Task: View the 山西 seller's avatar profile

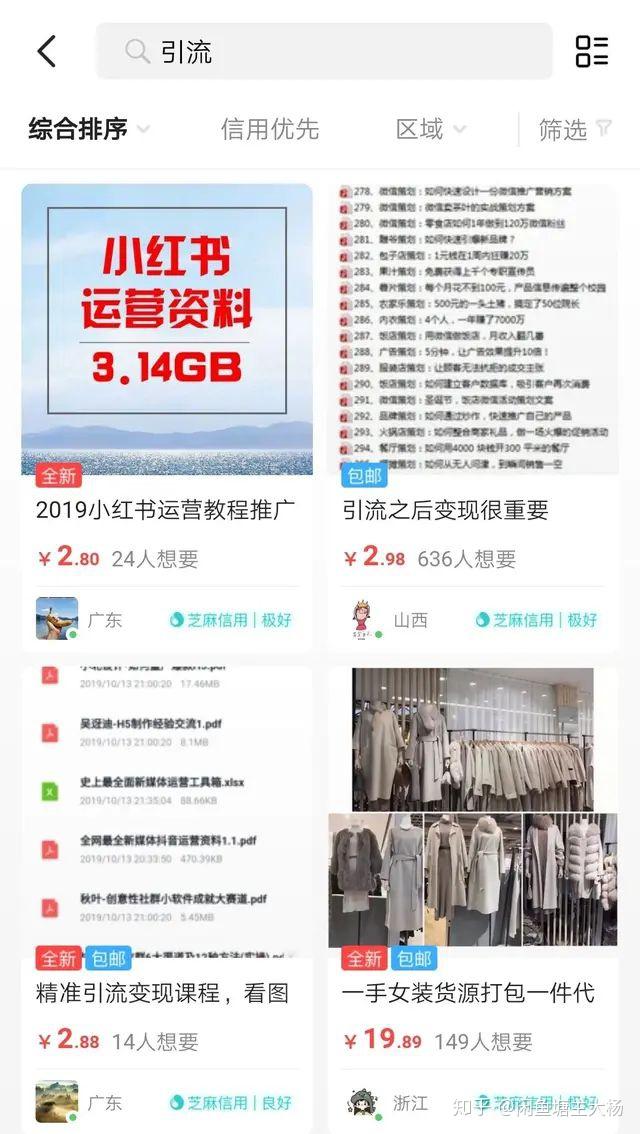Action: pyautogui.click(x=363, y=619)
